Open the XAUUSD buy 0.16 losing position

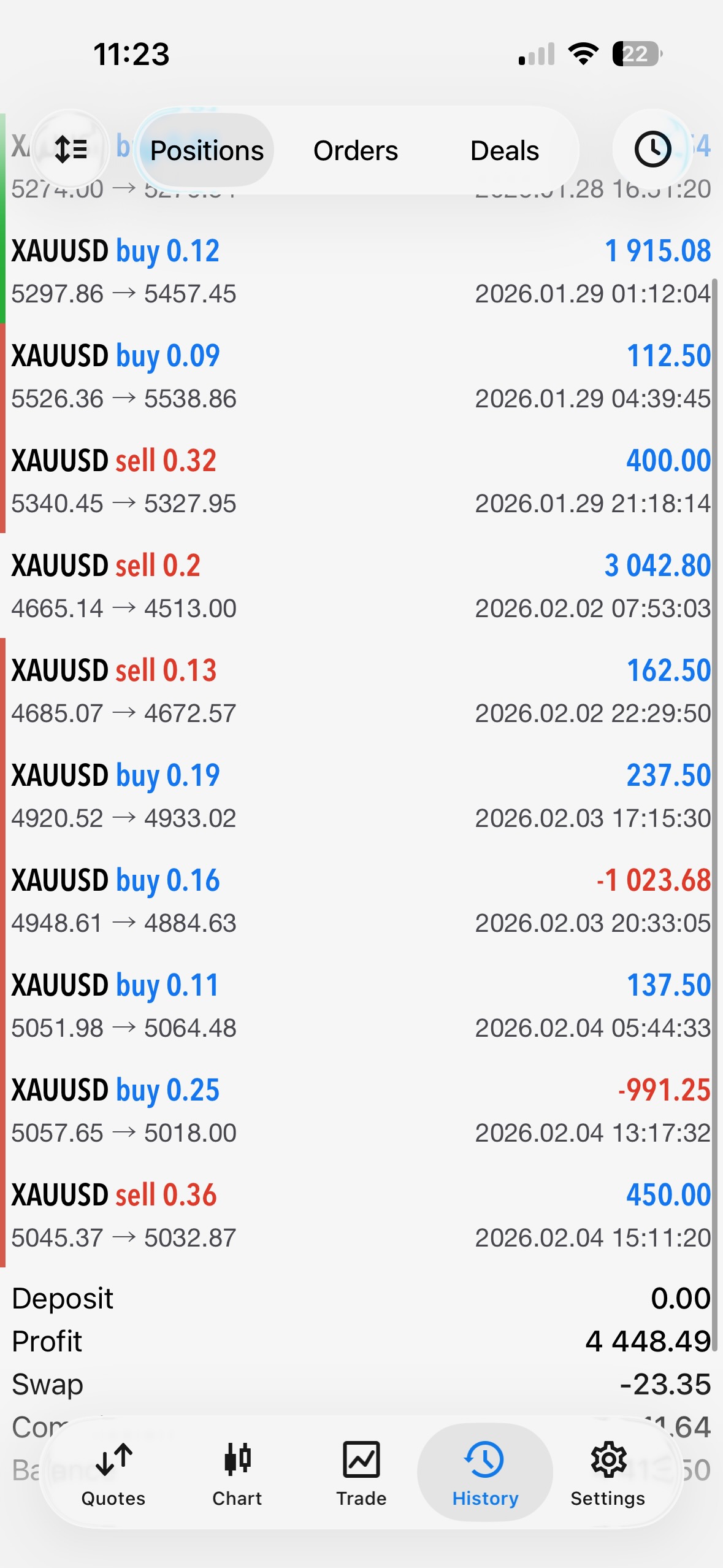pos(361,901)
